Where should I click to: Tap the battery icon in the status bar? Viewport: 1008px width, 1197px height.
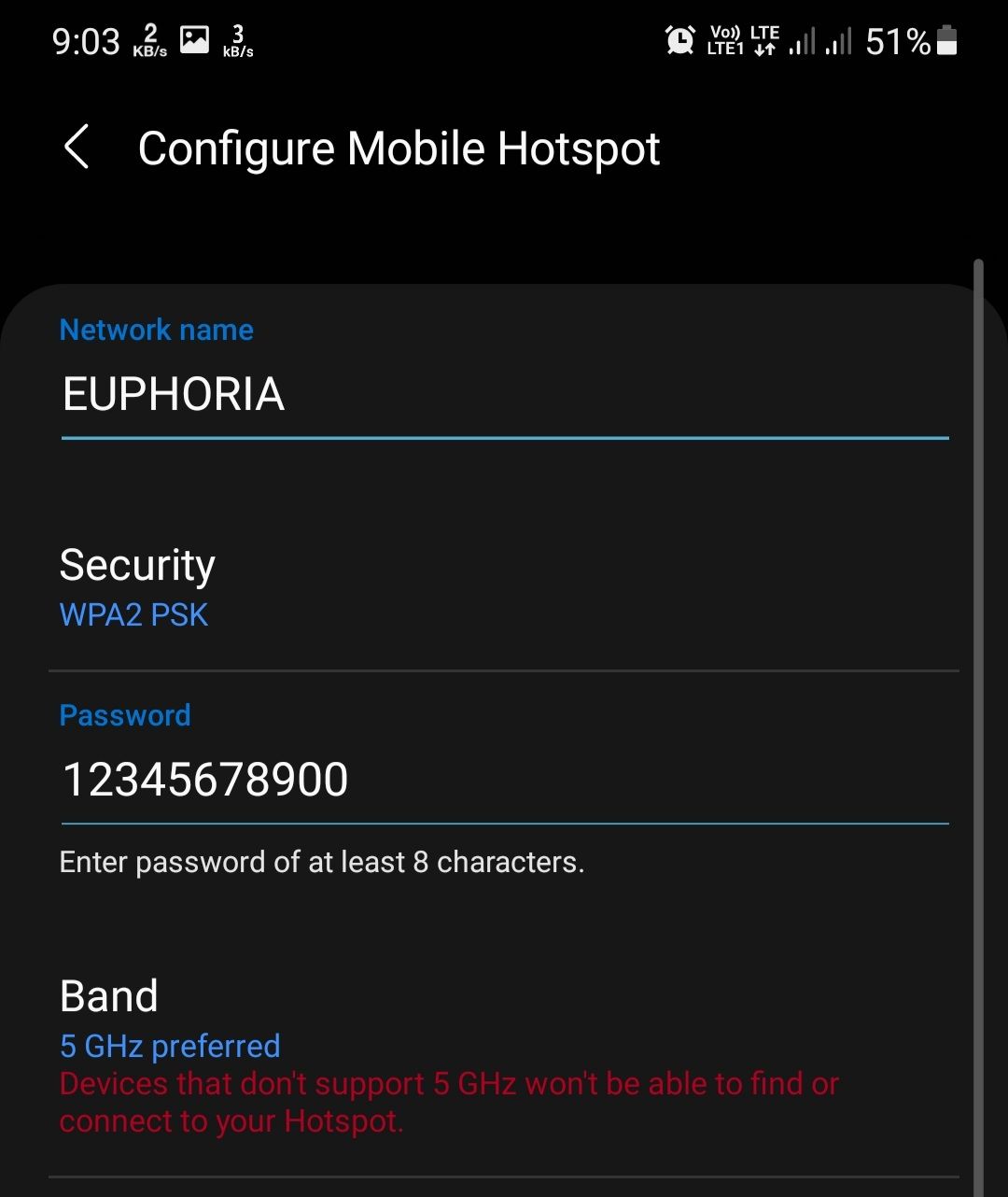coord(944,41)
